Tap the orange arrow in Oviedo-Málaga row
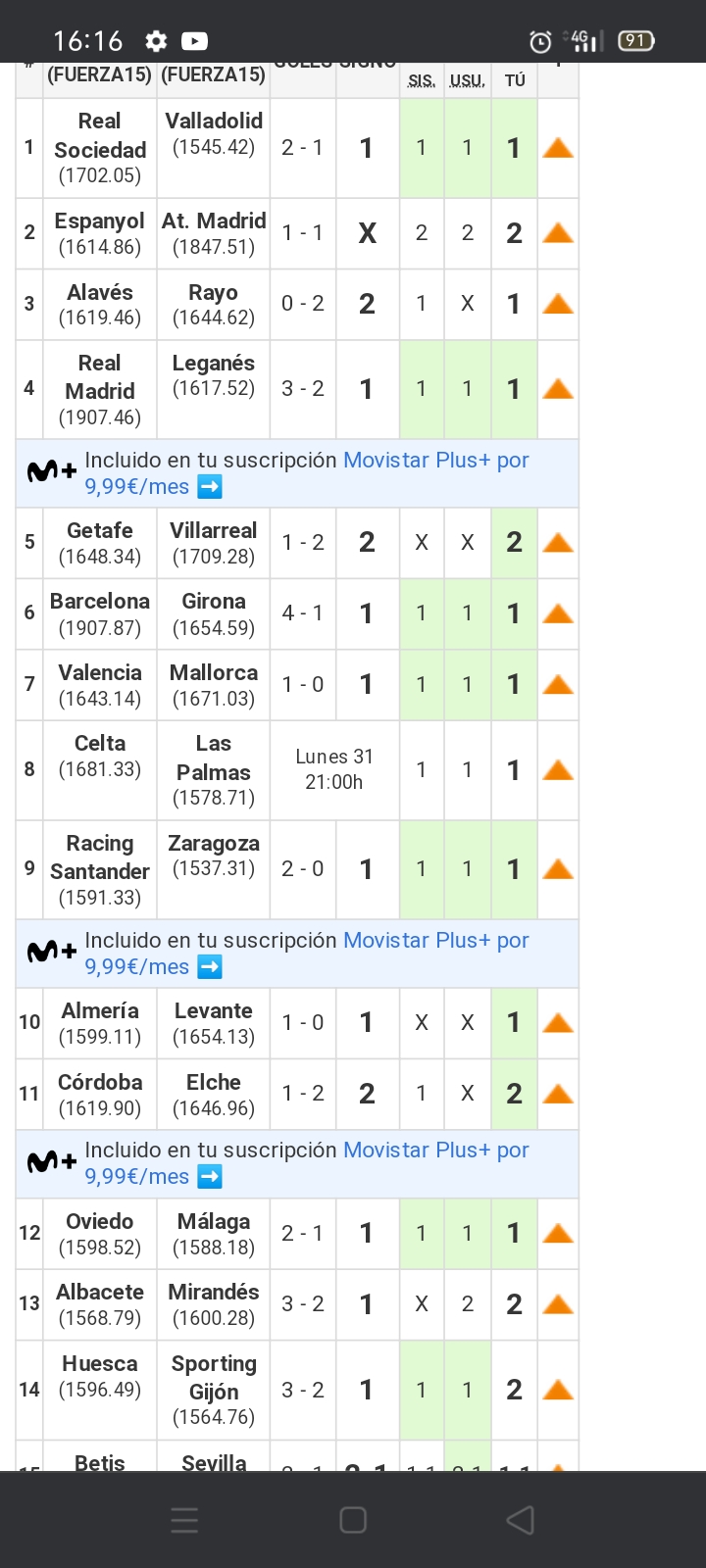Image resolution: width=706 pixels, height=1568 pixels. point(557,1235)
